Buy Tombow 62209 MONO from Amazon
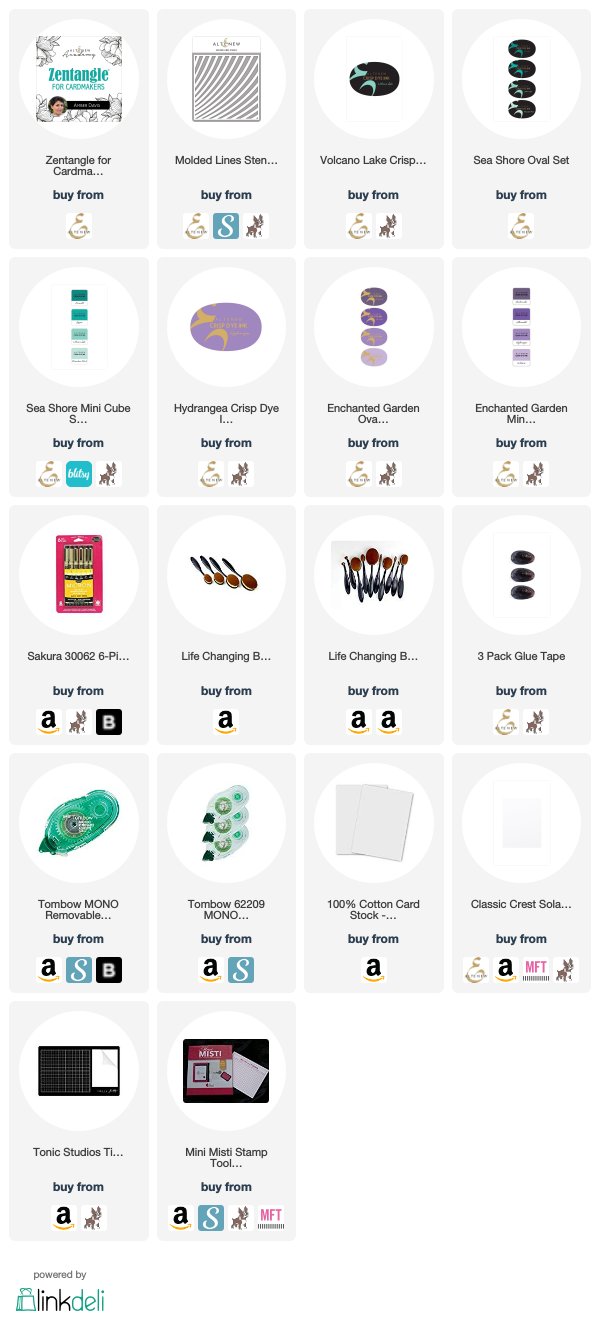This screenshot has width=600, height=1321. (x=211, y=970)
